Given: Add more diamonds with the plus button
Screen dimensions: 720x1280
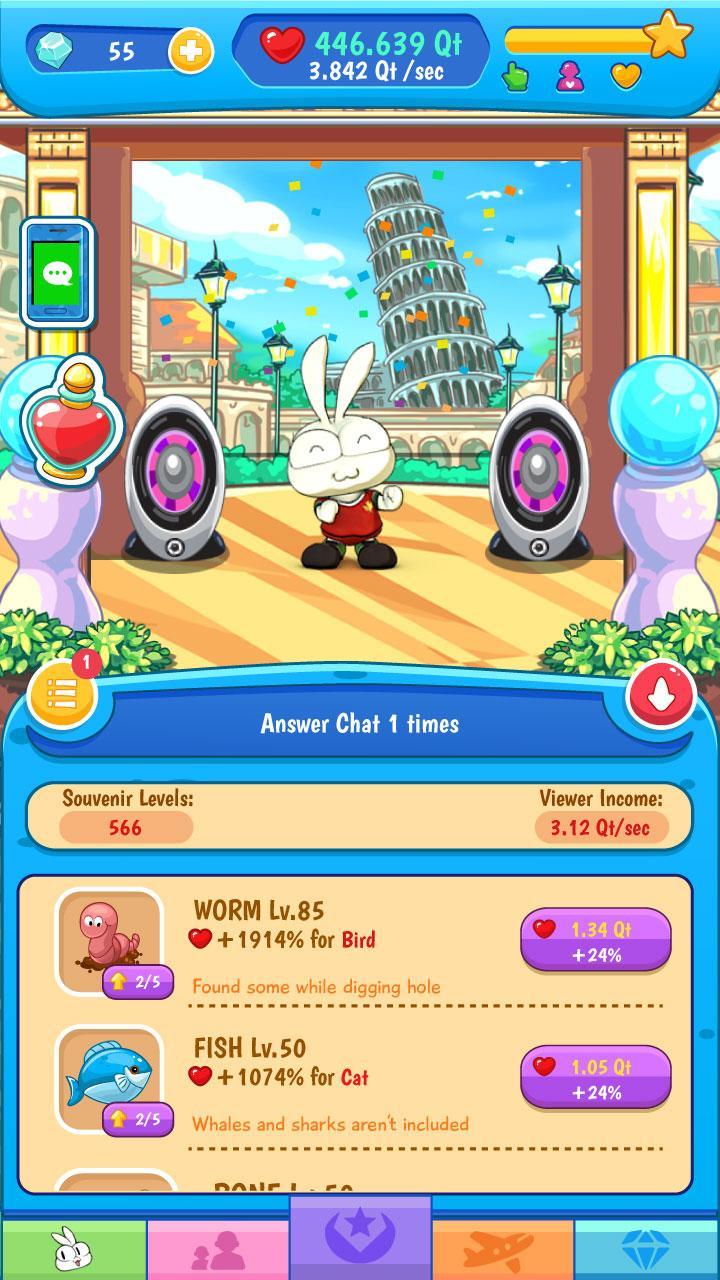Looking at the screenshot, I should tap(190, 51).
